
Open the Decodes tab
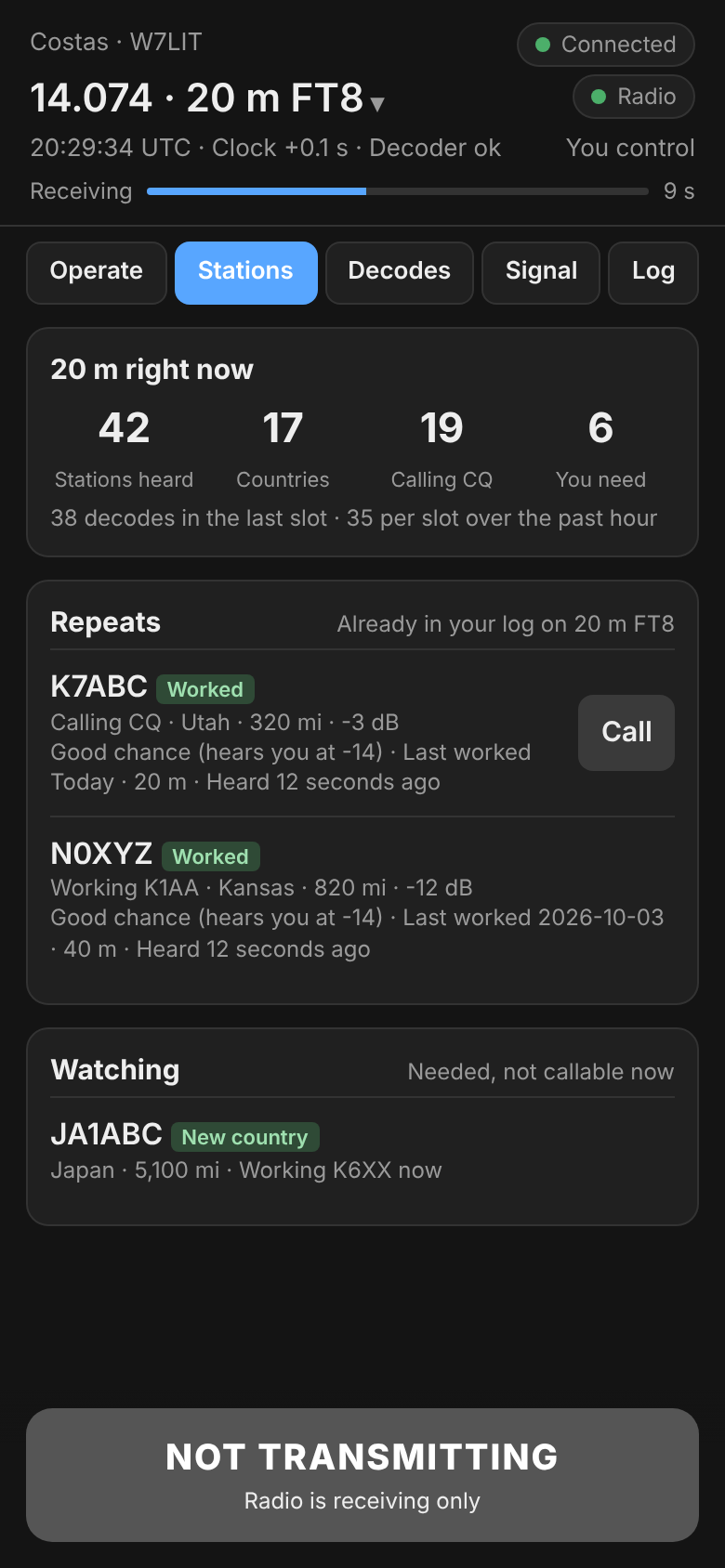(400, 272)
